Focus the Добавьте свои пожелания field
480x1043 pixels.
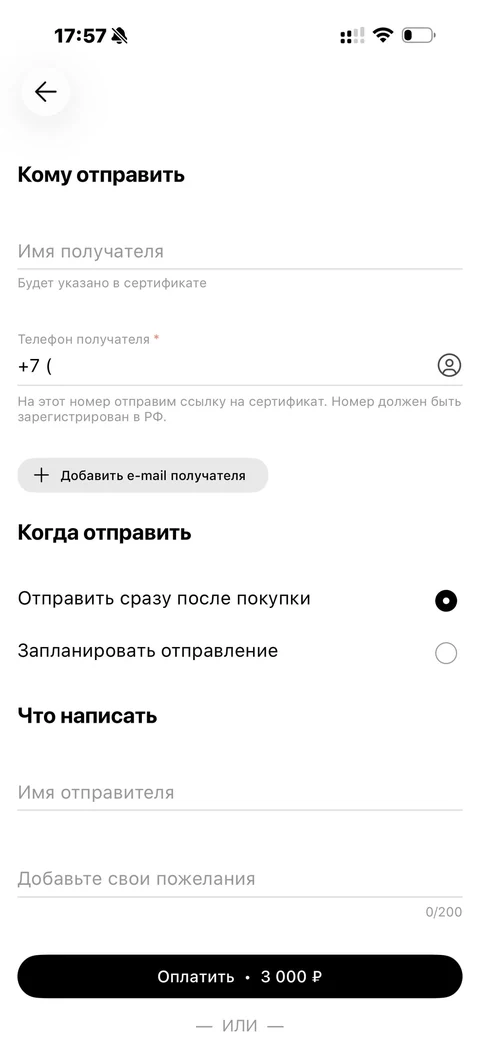[x=239, y=879]
